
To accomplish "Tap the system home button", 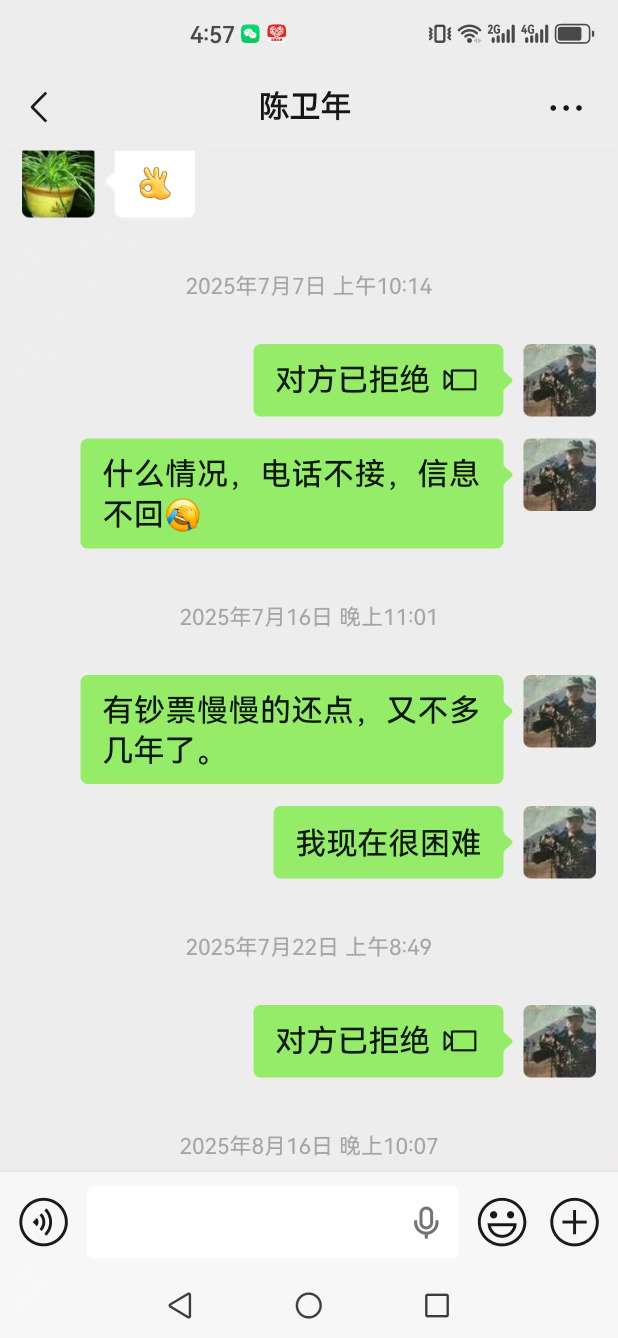I will point(309,1305).
